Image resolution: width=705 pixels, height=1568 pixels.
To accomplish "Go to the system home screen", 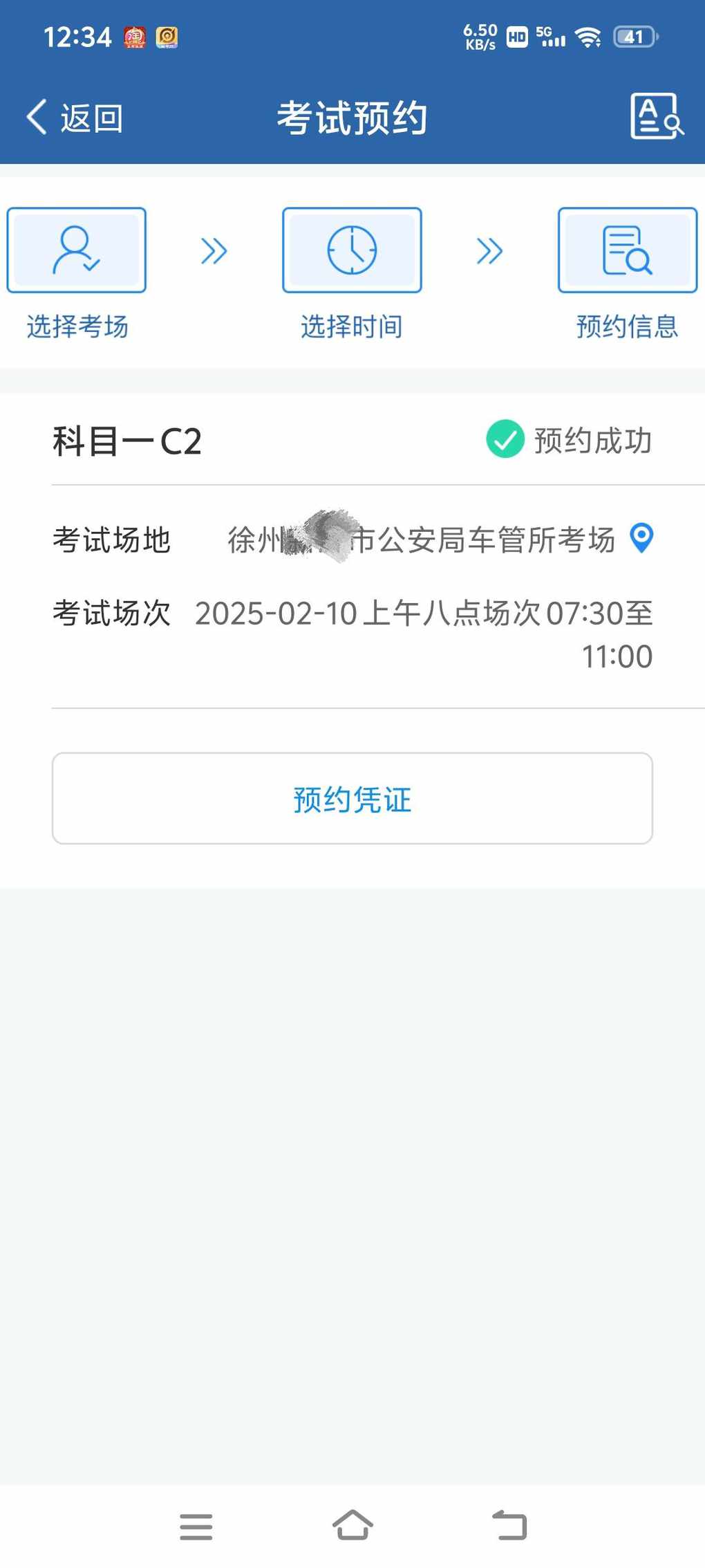I will pos(352,1525).
